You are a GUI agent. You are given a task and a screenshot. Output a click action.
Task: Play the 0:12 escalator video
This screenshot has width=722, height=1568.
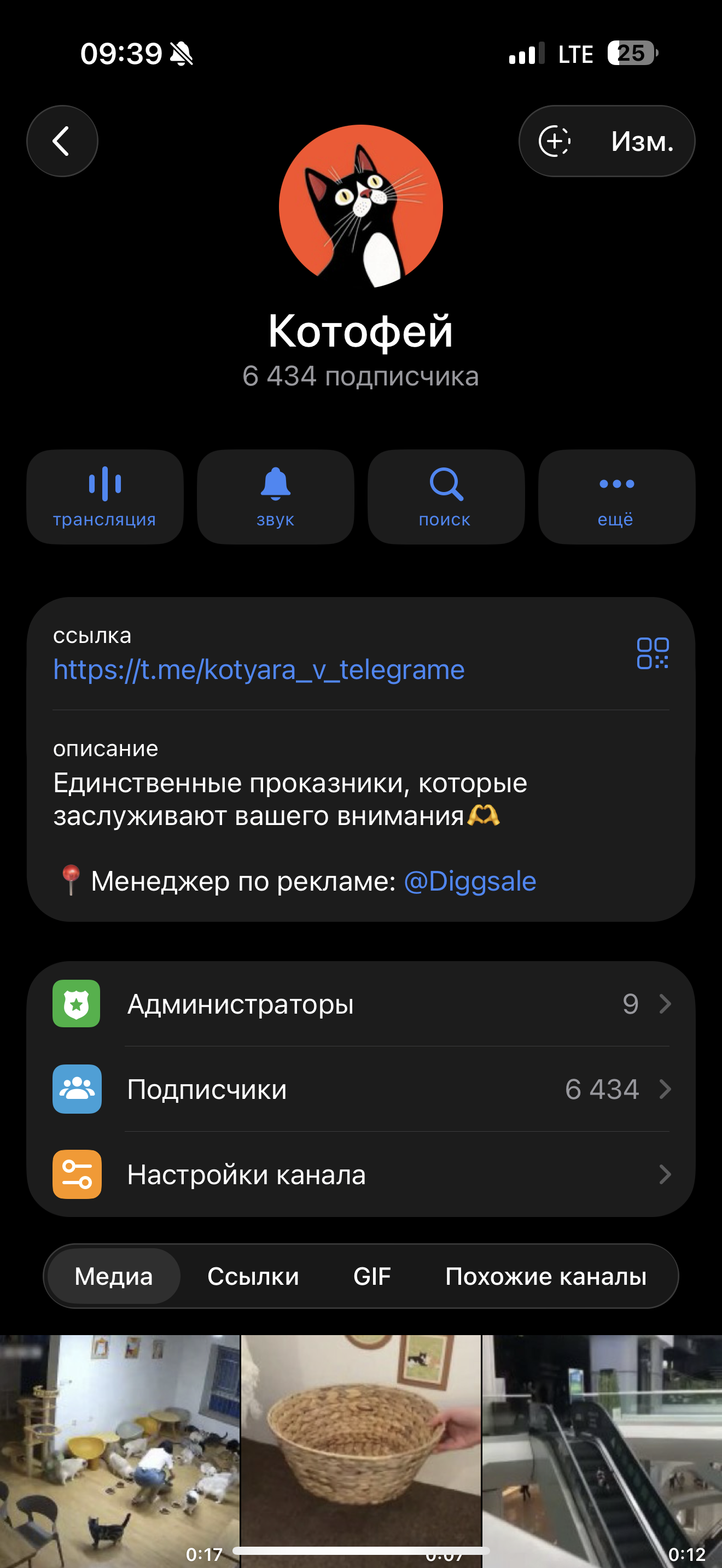[603, 1449]
